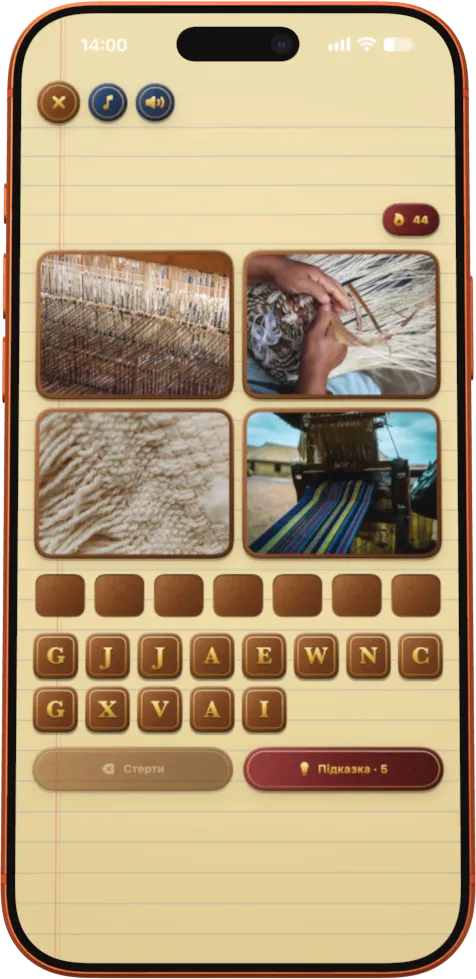Toggle the background music note button
Screen dimensions: 476x979
pyautogui.click(x=107, y=102)
